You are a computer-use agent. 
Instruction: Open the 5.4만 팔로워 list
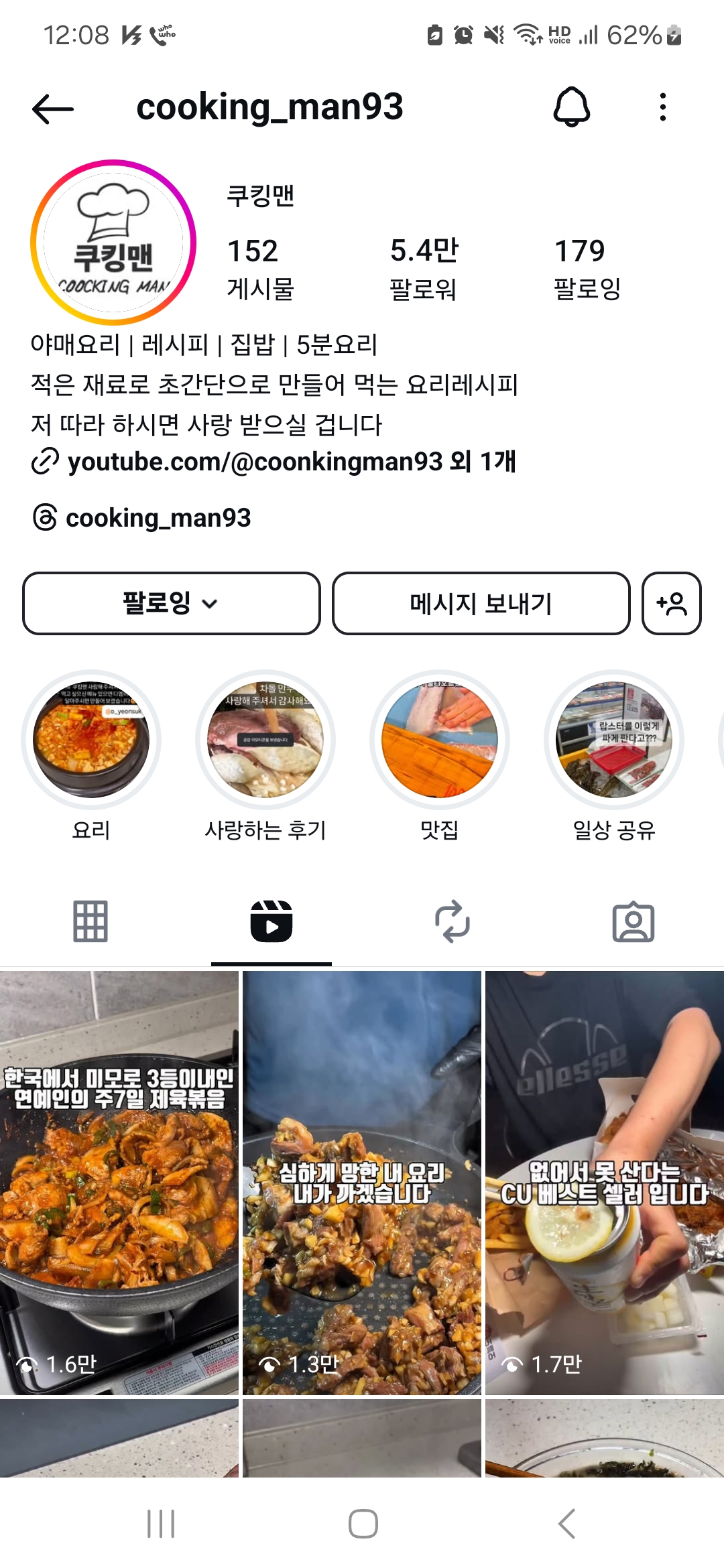pos(424,269)
